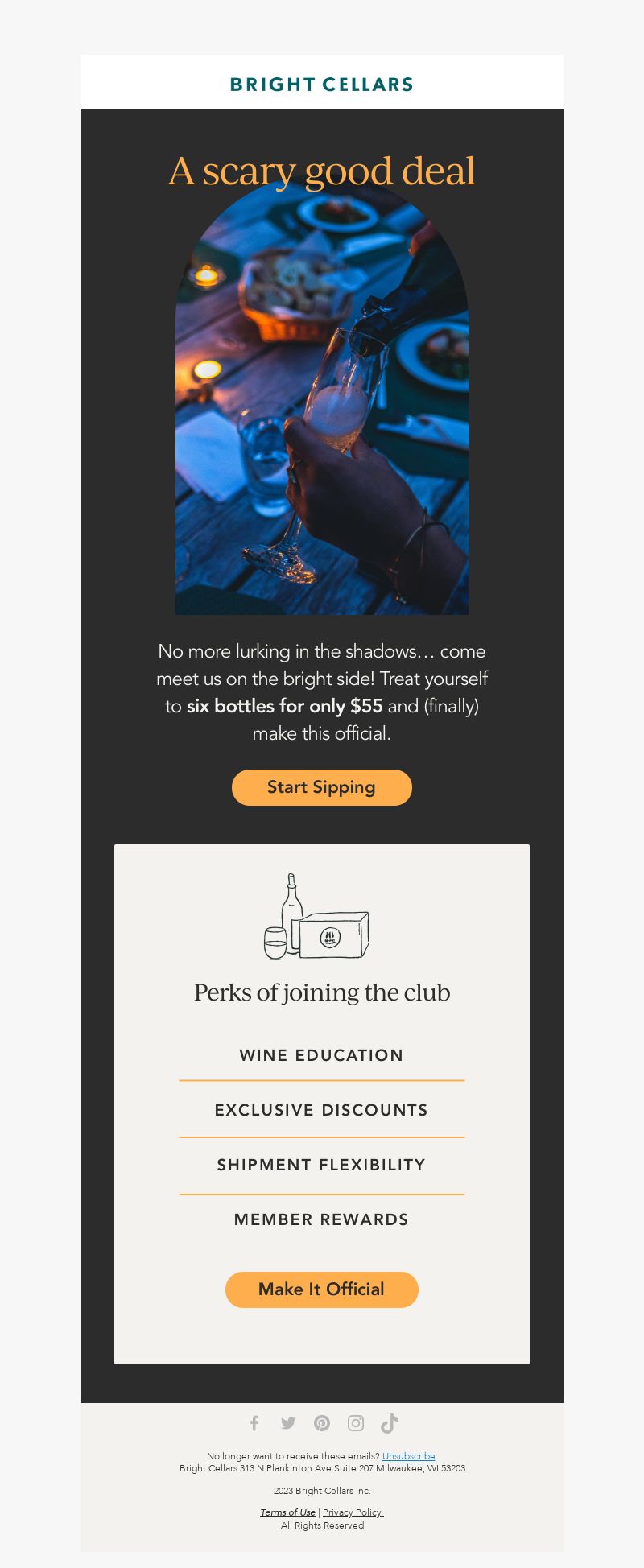Tap the Start Sipping button
The width and height of the screenshot is (644, 1568).
pyautogui.click(x=321, y=787)
